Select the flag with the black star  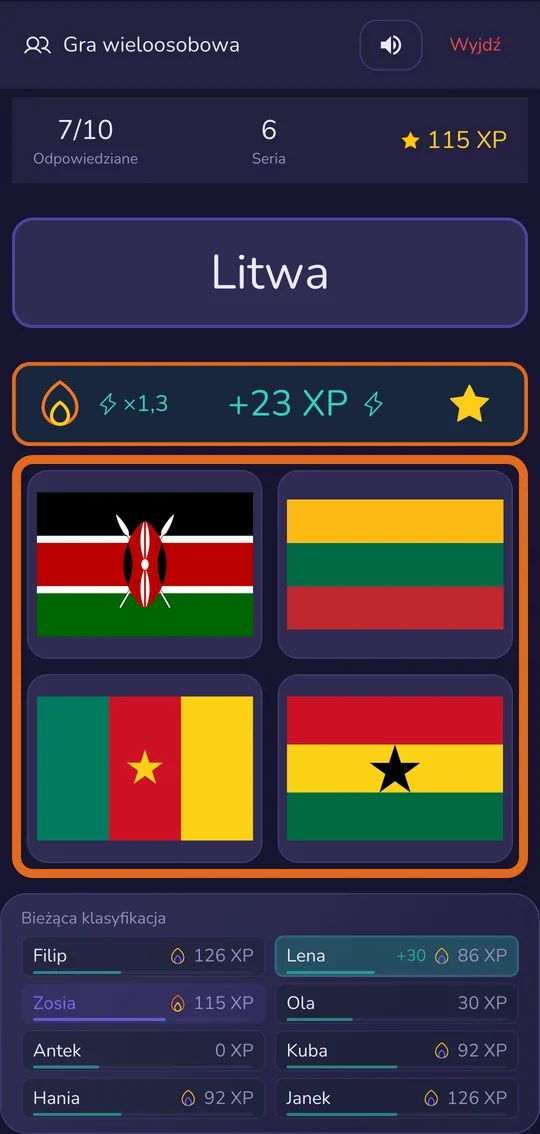395,768
